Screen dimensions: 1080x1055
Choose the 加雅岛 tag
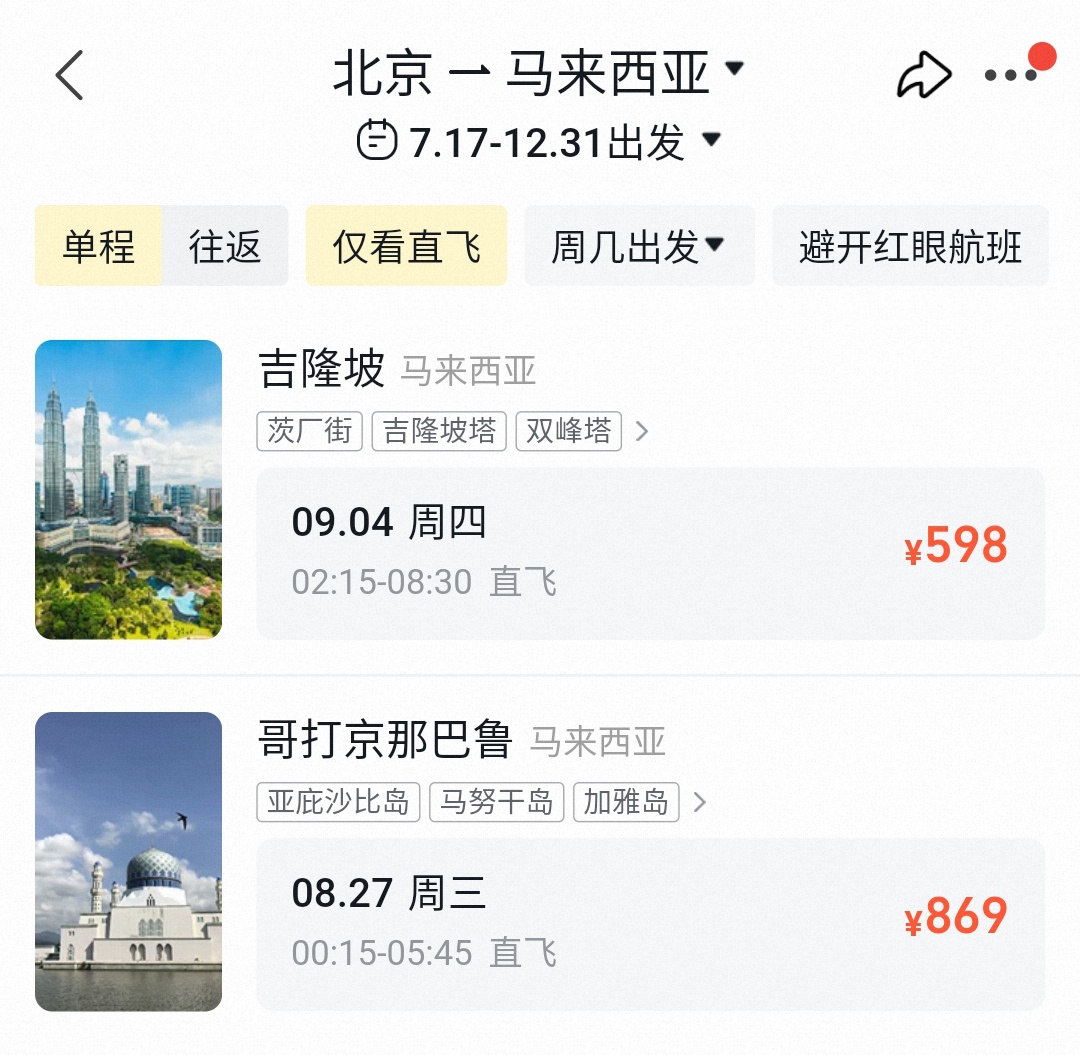coord(626,802)
